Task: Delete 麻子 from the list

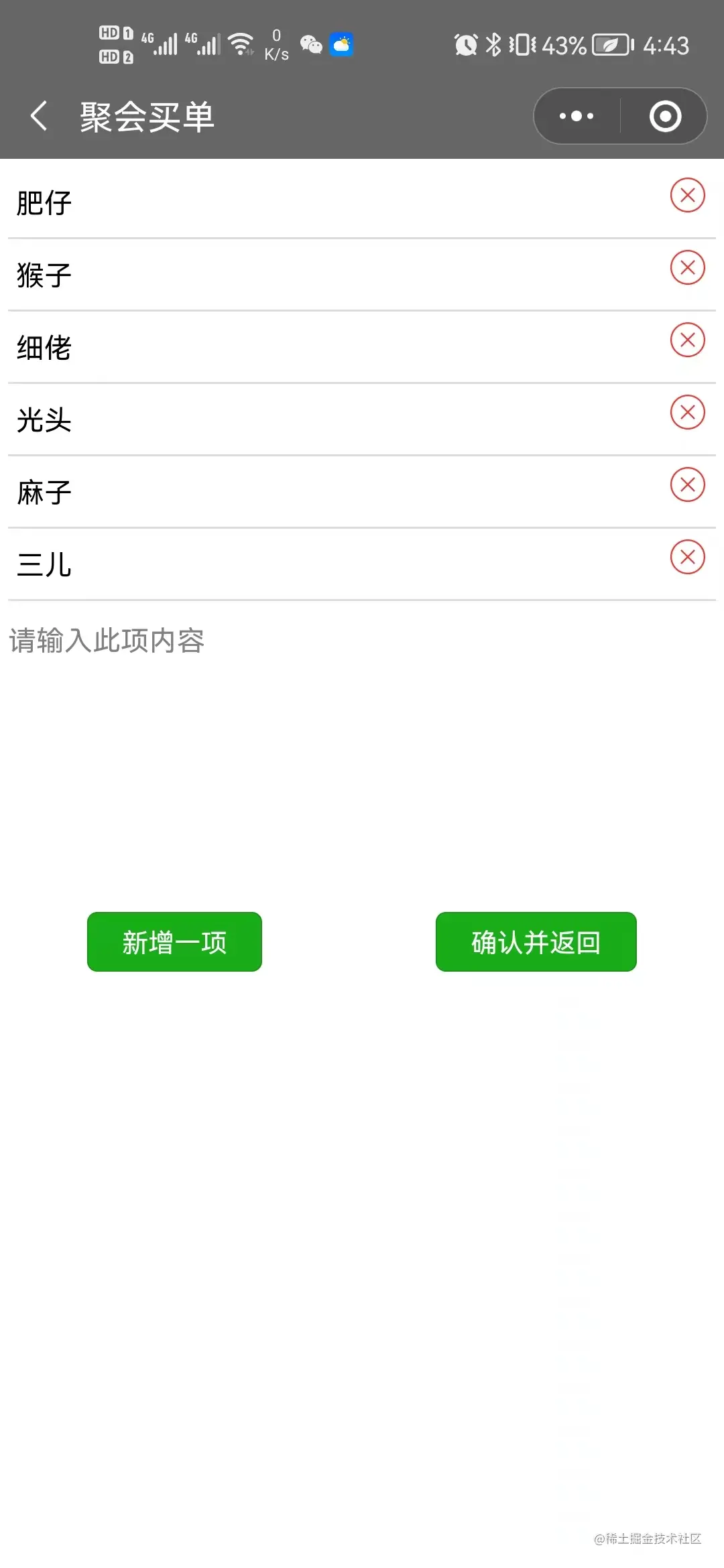Action: pyautogui.click(x=687, y=485)
